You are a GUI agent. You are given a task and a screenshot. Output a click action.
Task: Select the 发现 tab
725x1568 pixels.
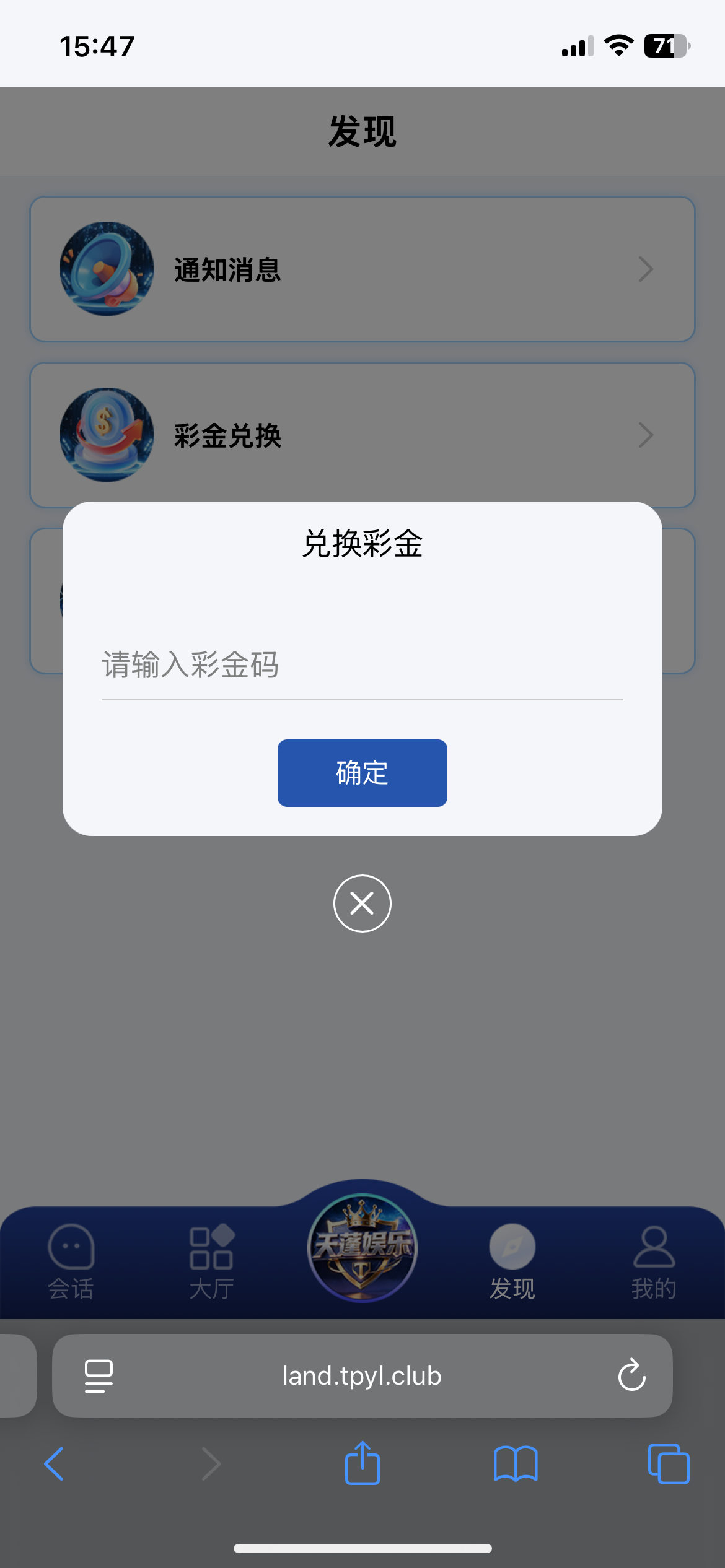click(x=512, y=1261)
